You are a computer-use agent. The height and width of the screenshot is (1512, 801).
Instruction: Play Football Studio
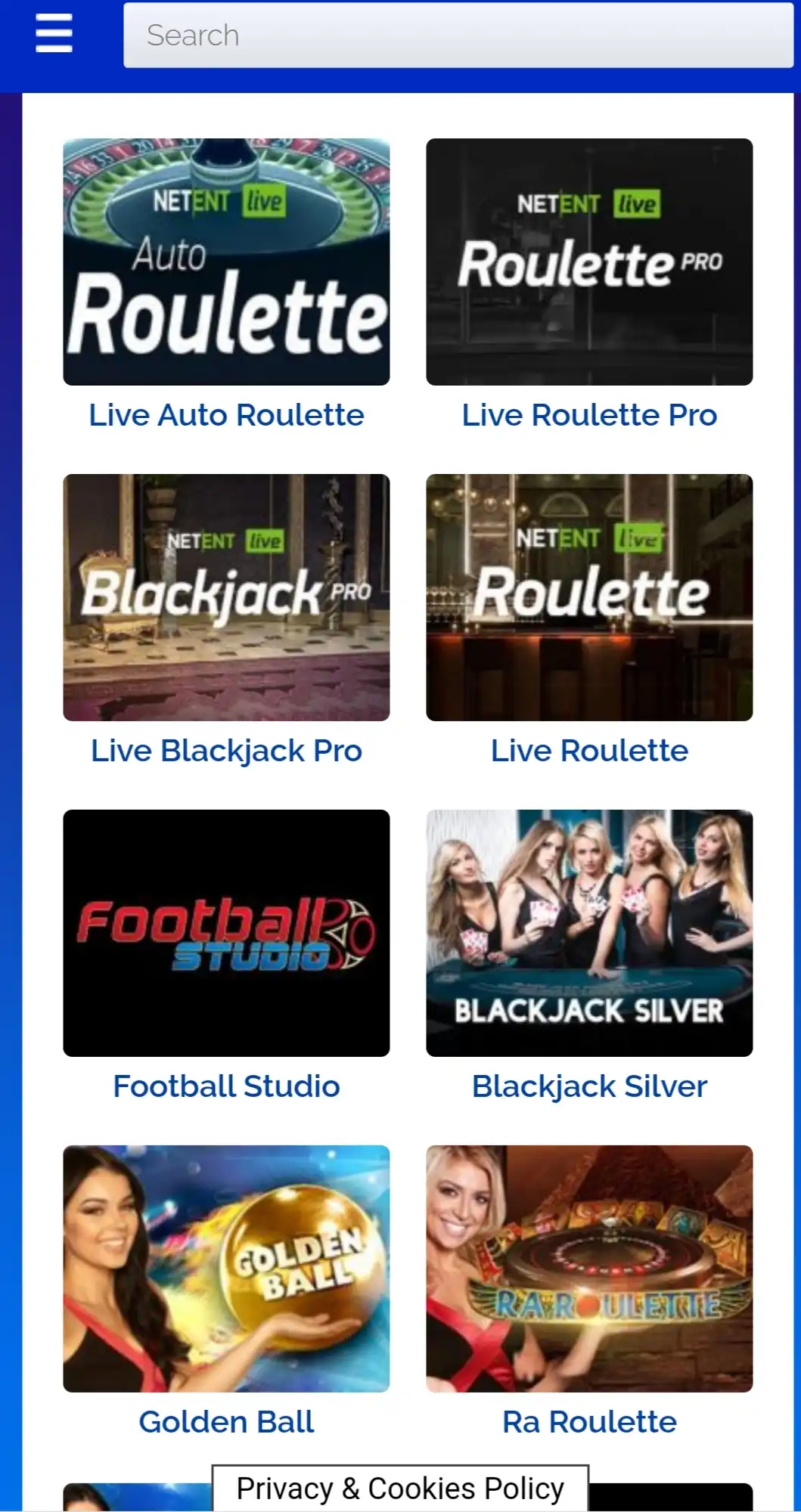[x=226, y=933]
